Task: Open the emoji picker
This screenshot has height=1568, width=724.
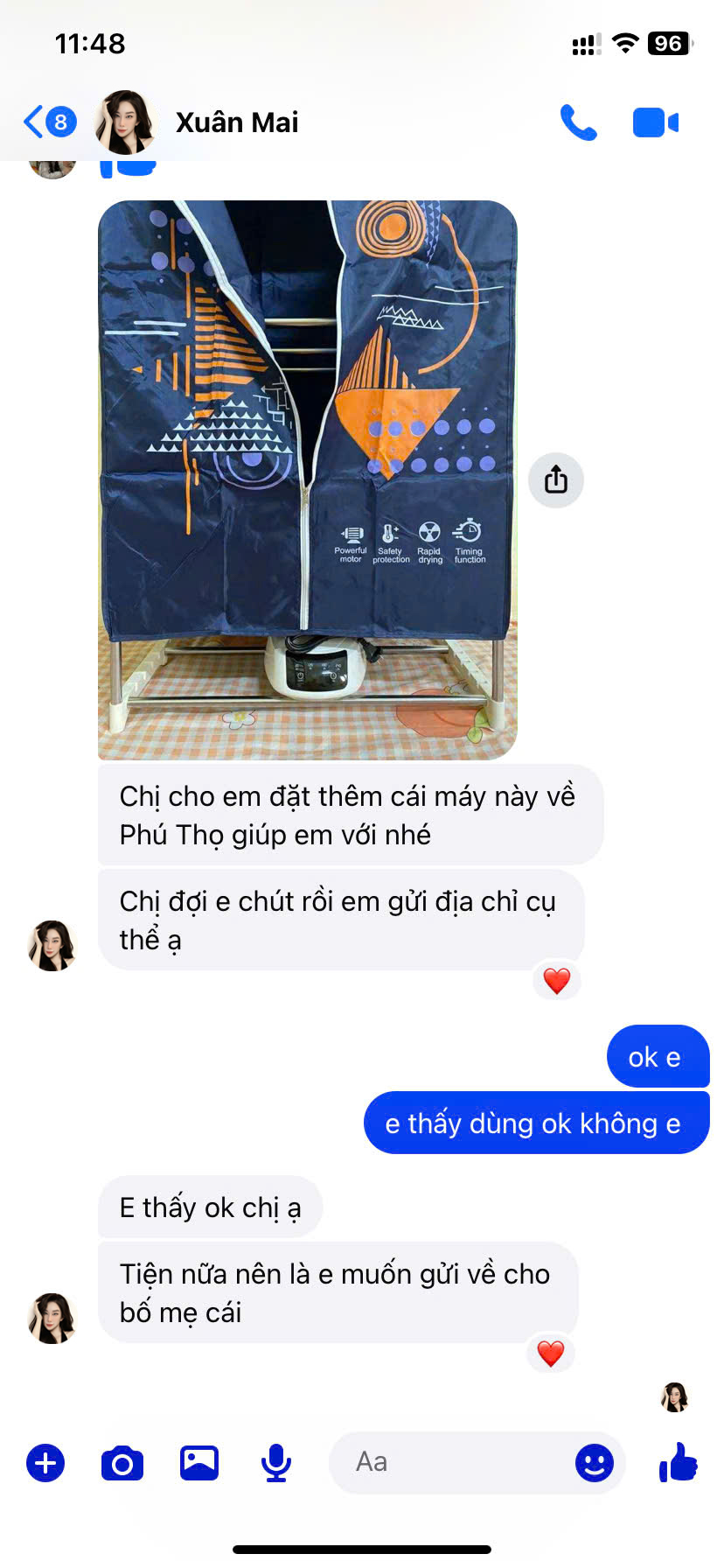Action: click(x=595, y=1462)
